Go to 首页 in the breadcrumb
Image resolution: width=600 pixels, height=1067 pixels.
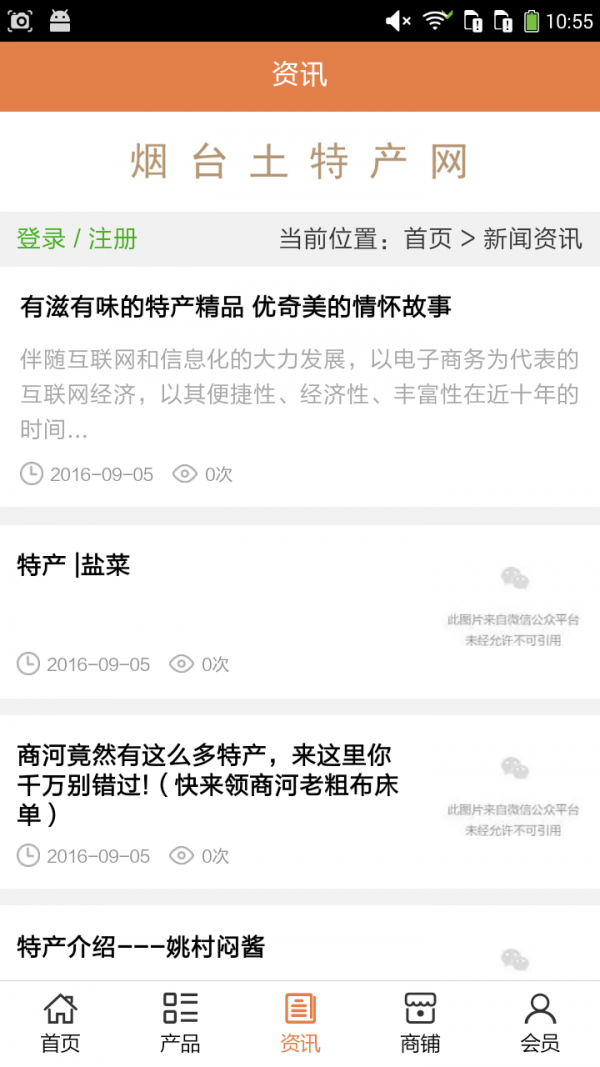[x=428, y=239]
